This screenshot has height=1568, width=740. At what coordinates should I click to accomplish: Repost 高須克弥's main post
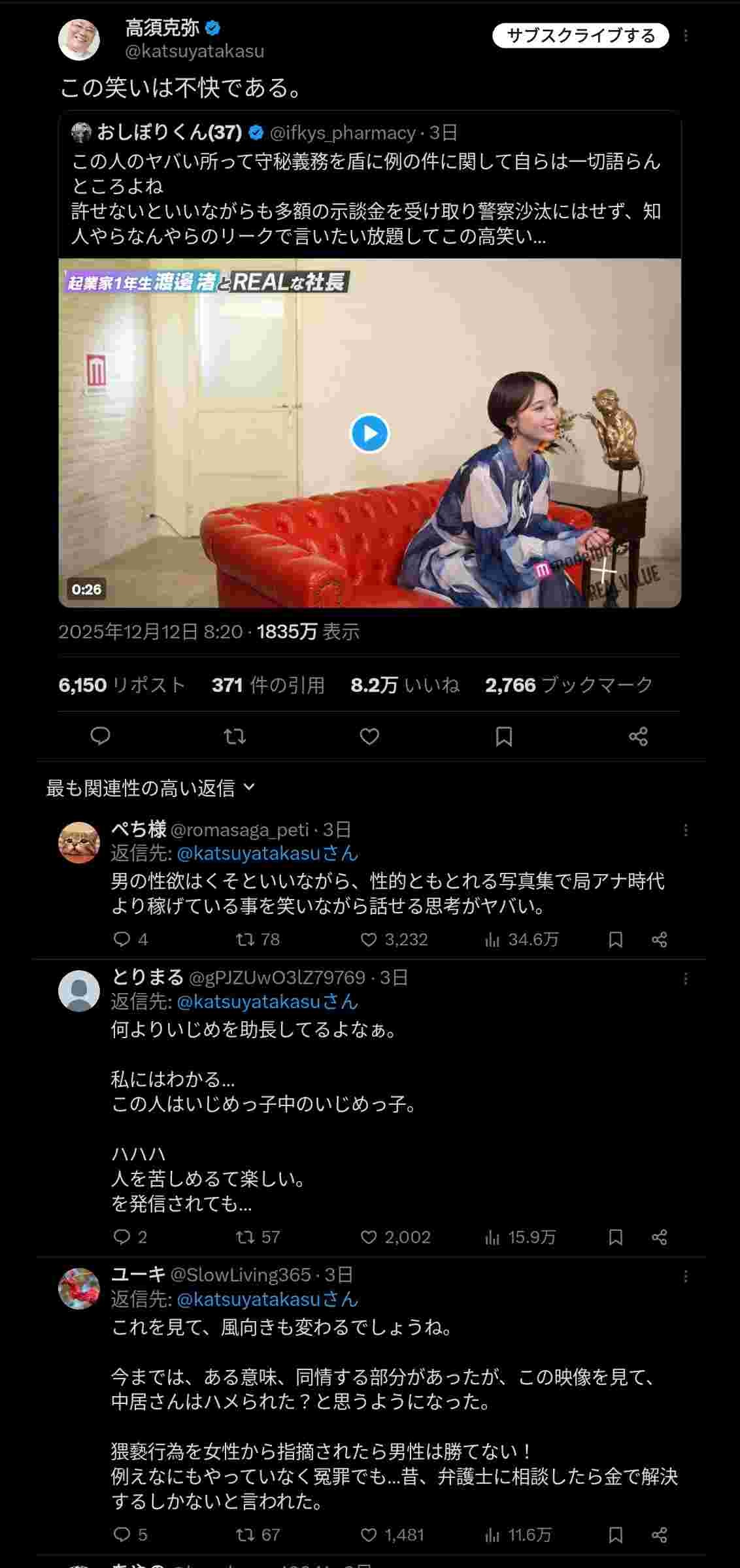point(235,736)
